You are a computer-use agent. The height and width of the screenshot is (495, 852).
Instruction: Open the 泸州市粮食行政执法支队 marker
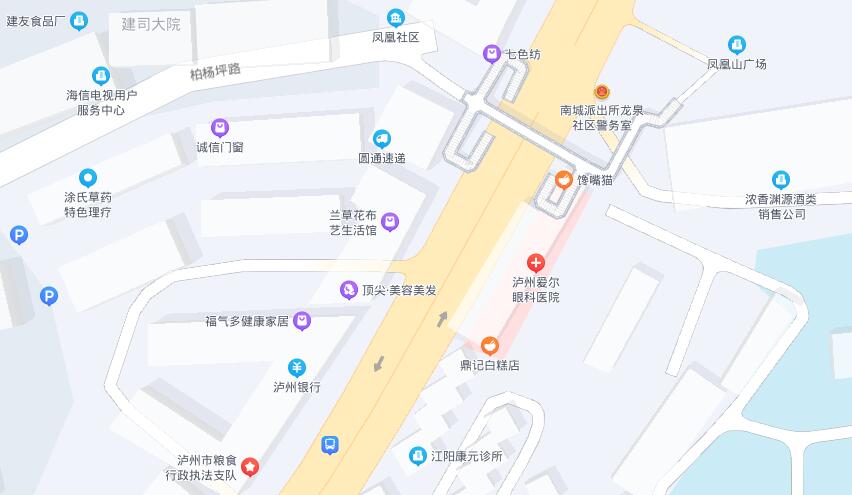[250, 466]
